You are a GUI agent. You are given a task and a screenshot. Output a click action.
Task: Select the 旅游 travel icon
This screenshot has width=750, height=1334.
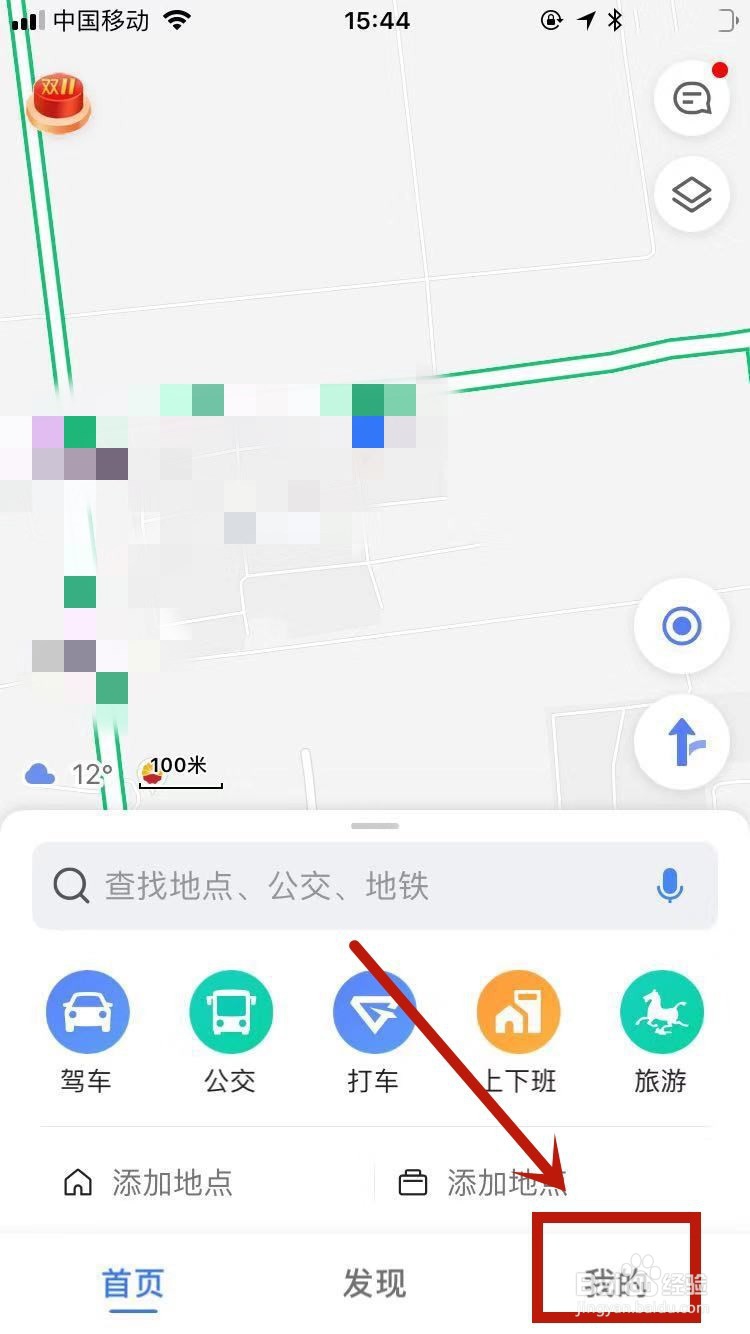[662, 1011]
